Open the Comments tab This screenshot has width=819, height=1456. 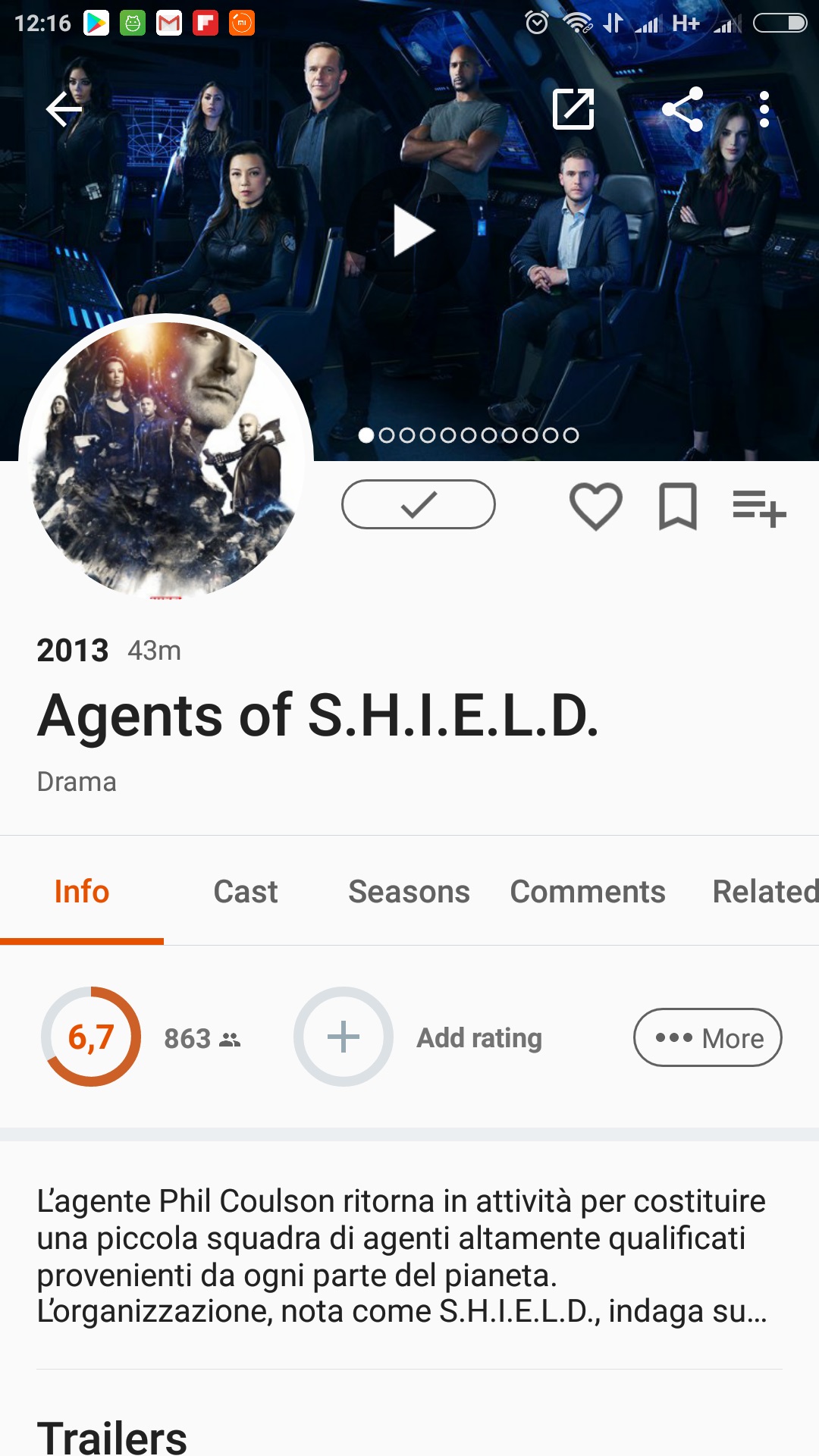tap(588, 892)
